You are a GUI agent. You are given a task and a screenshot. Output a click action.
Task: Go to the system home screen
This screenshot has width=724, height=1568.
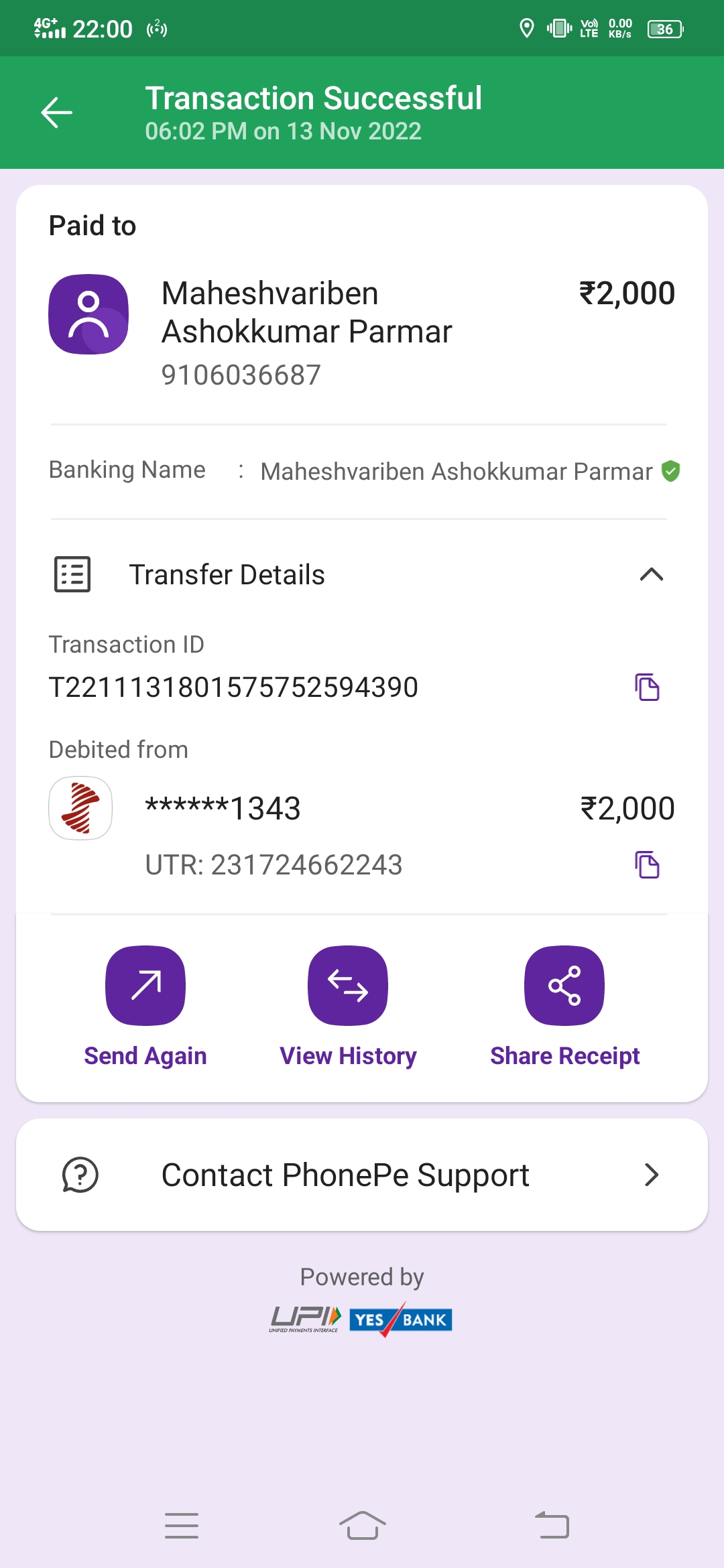coord(362,1526)
